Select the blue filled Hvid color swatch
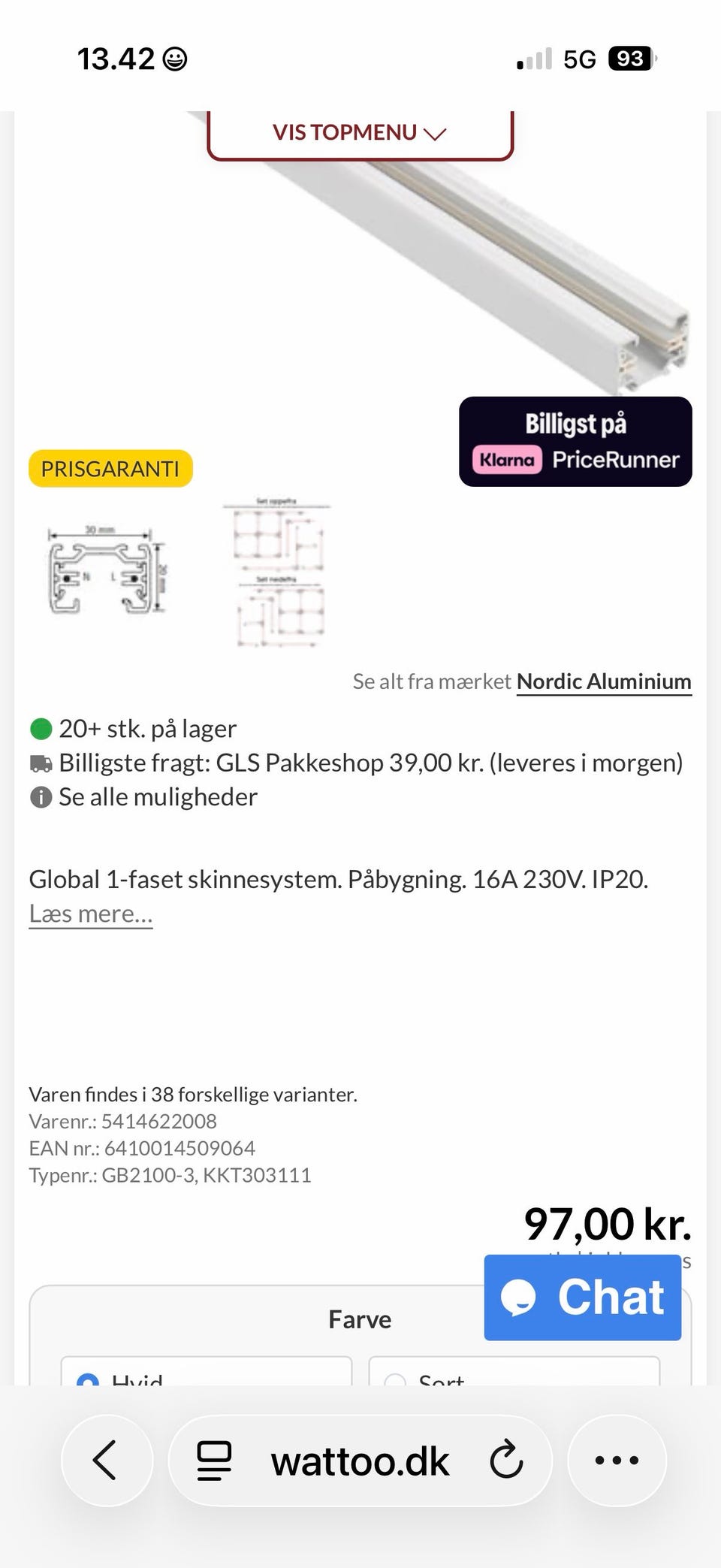 point(89,1377)
